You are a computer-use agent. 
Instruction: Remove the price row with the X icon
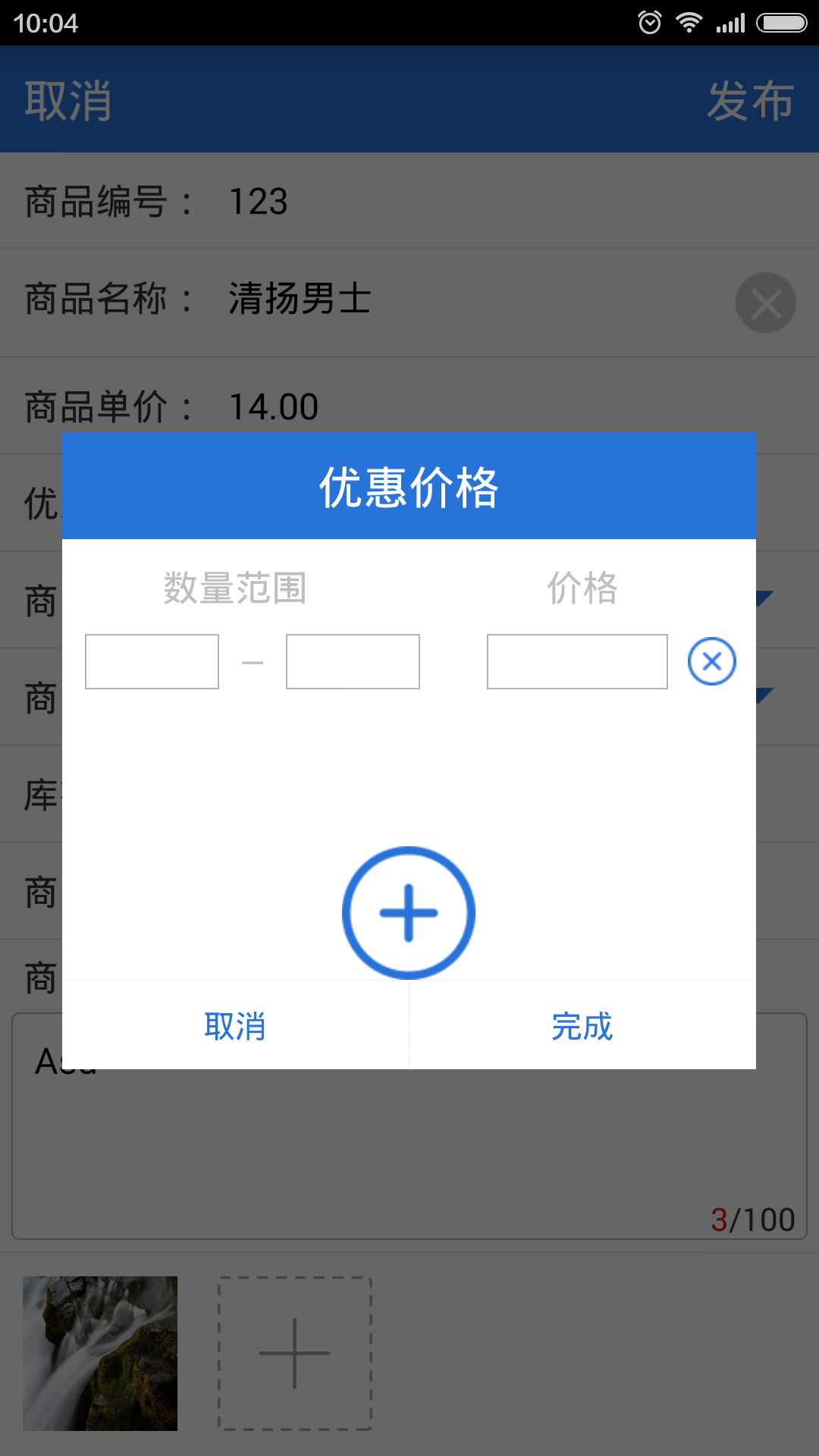pyautogui.click(x=711, y=661)
